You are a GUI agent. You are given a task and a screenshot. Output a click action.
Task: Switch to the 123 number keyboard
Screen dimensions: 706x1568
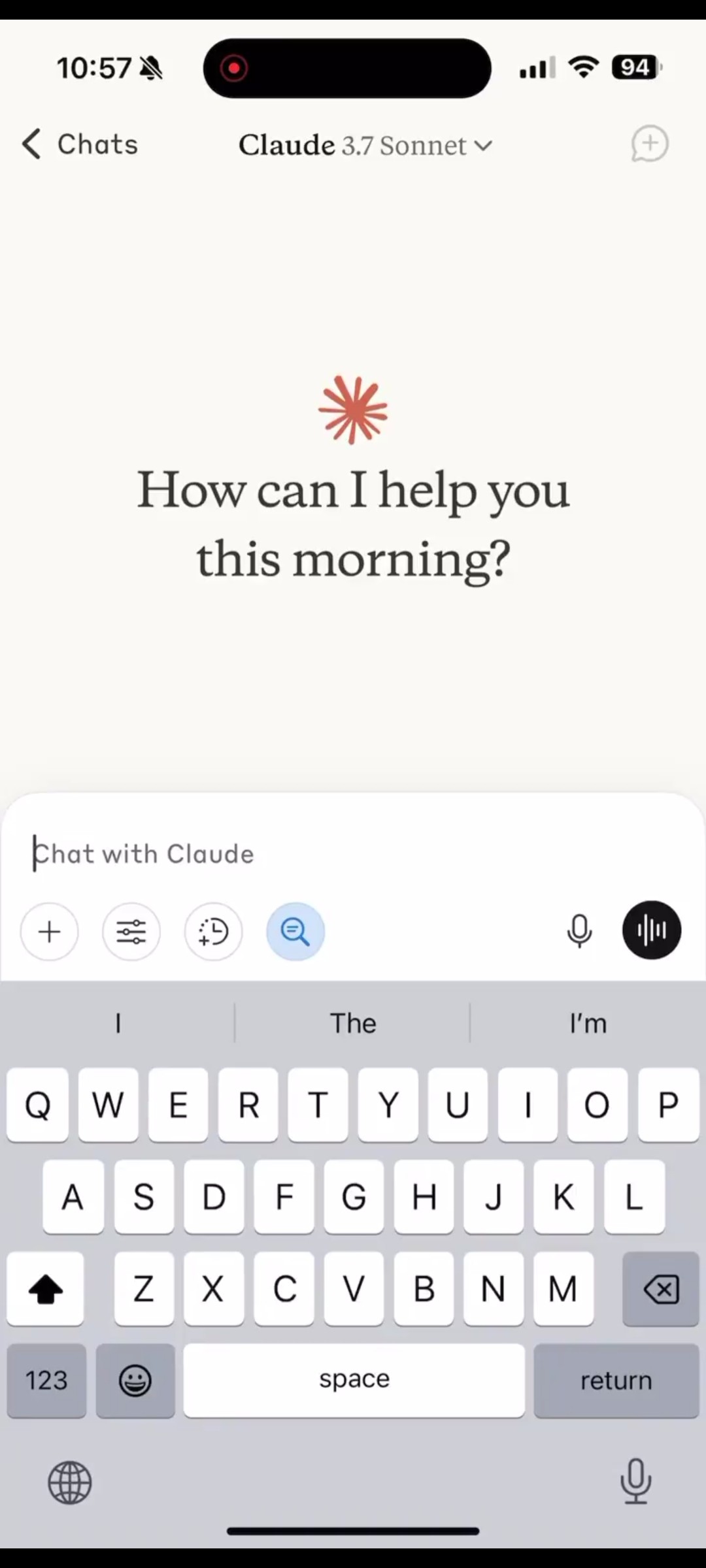46,1380
